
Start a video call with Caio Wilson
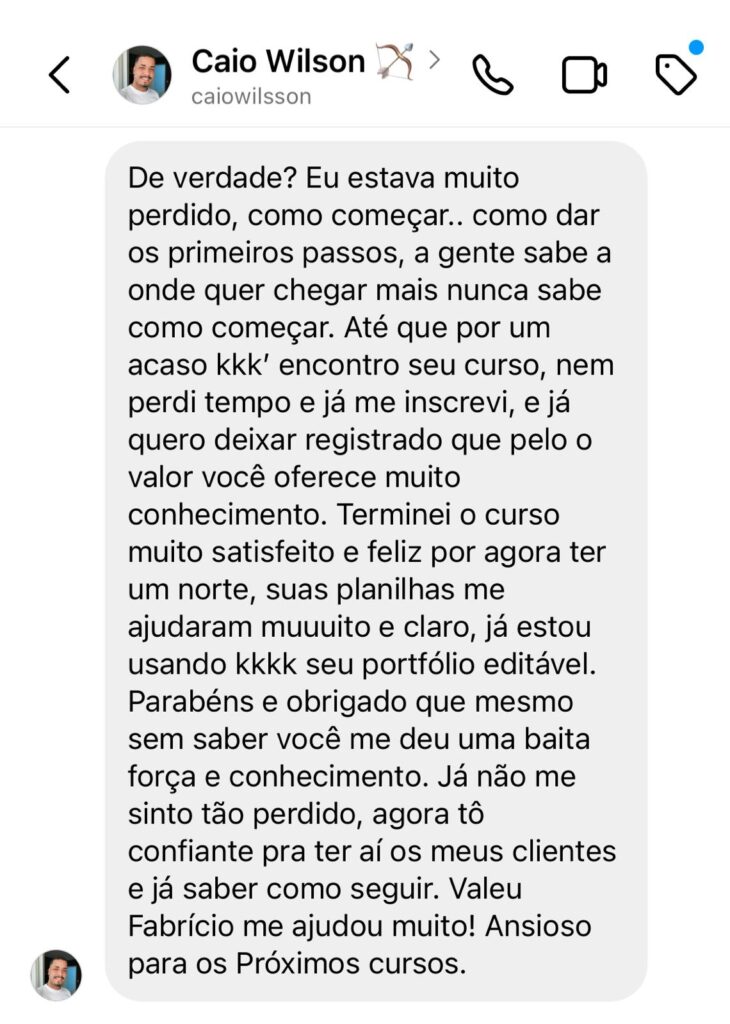(584, 75)
